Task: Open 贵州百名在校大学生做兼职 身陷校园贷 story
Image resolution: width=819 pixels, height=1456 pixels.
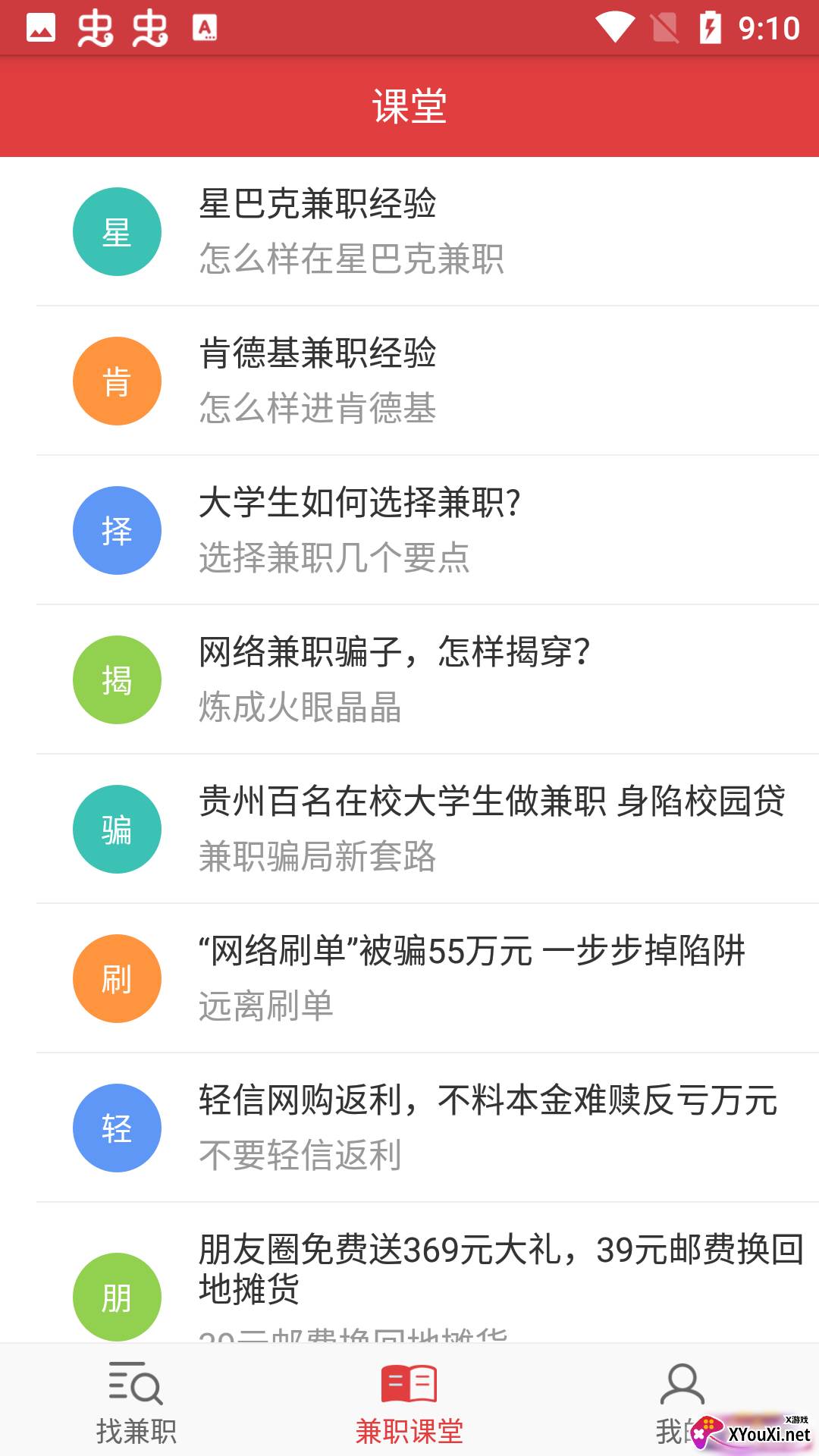Action: coord(409,829)
